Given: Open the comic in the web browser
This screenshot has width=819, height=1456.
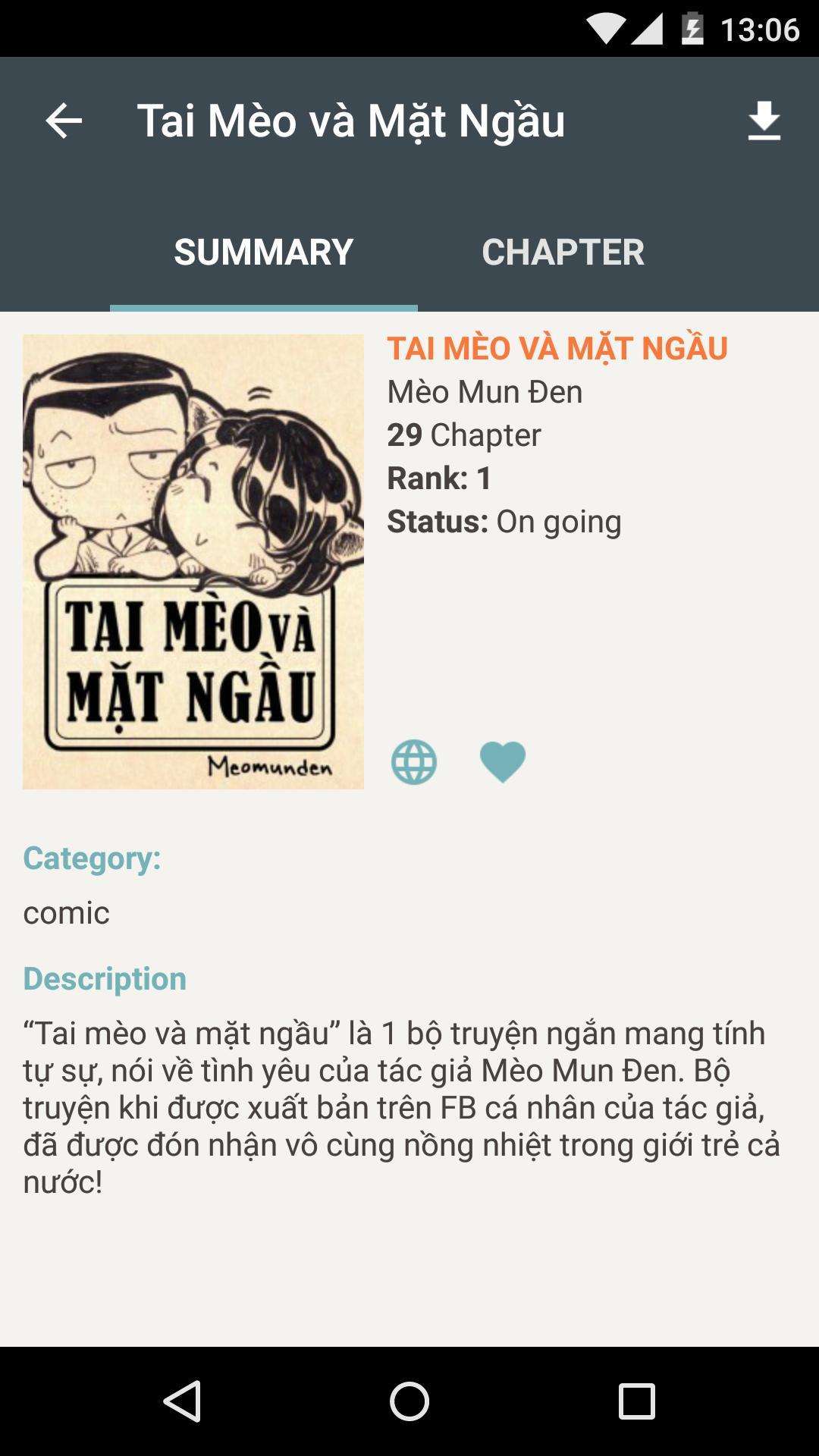Looking at the screenshot, I should pos(414,762).
